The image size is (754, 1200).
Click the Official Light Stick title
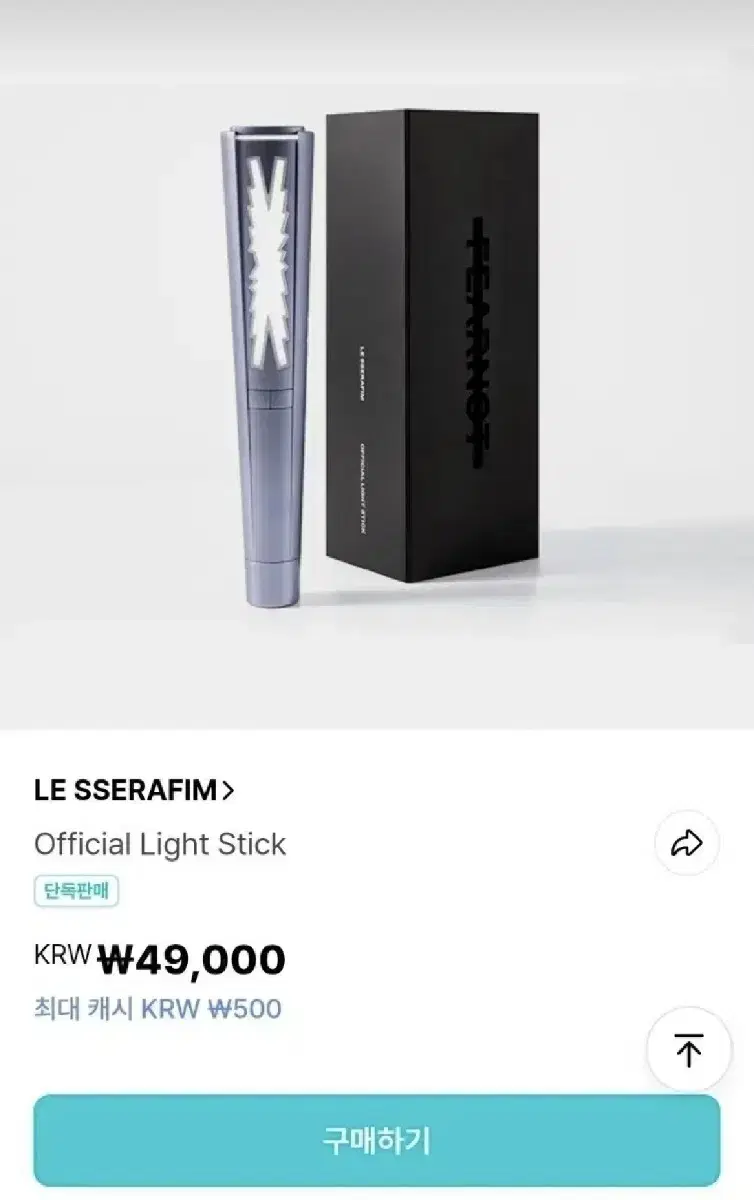(x=160, y=845)
